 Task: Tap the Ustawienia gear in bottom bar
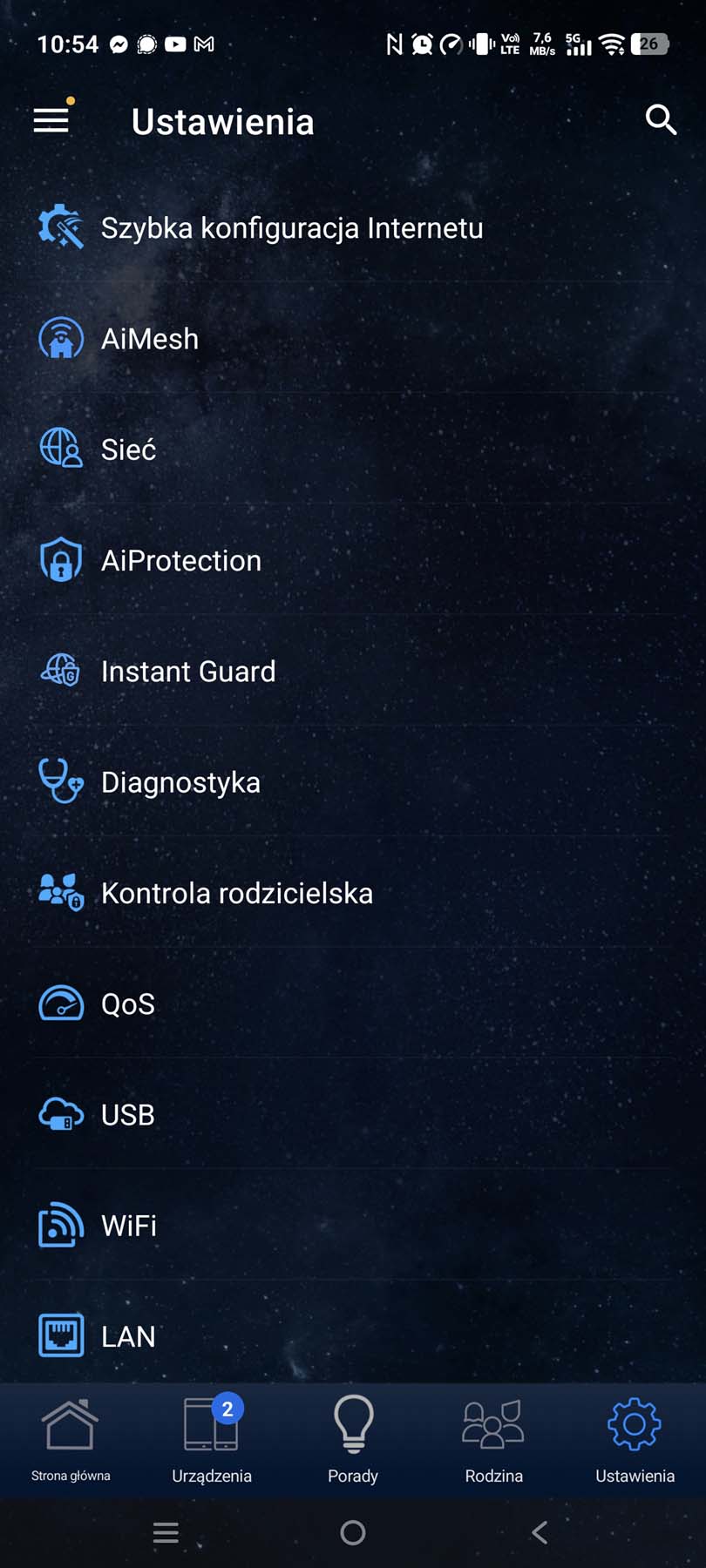point(634,1437)
